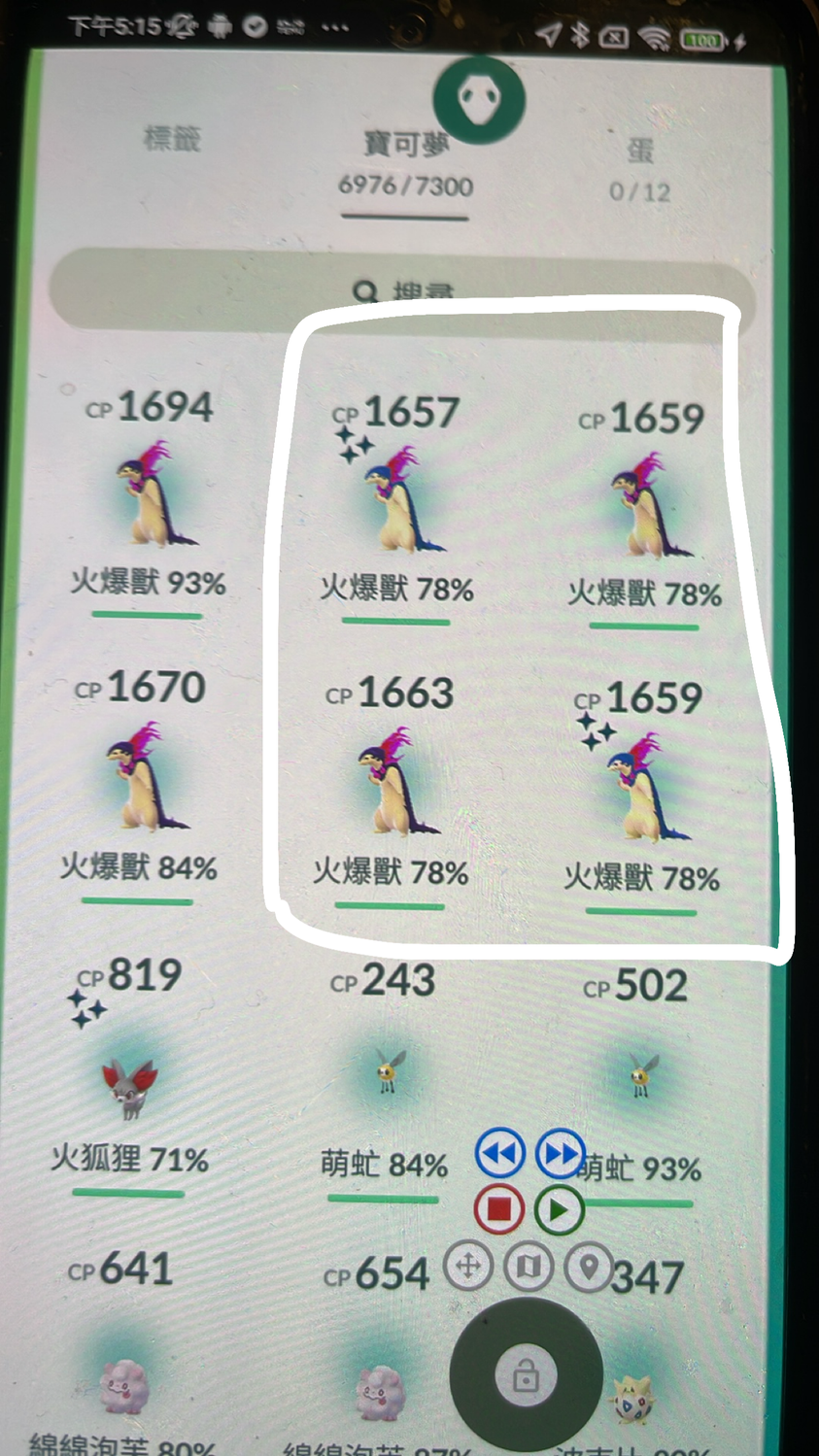The width and height of the screenshot is (819, 1456).
Task: Tap the blue rewind overlay button
Action: [x=499, y=1153]
